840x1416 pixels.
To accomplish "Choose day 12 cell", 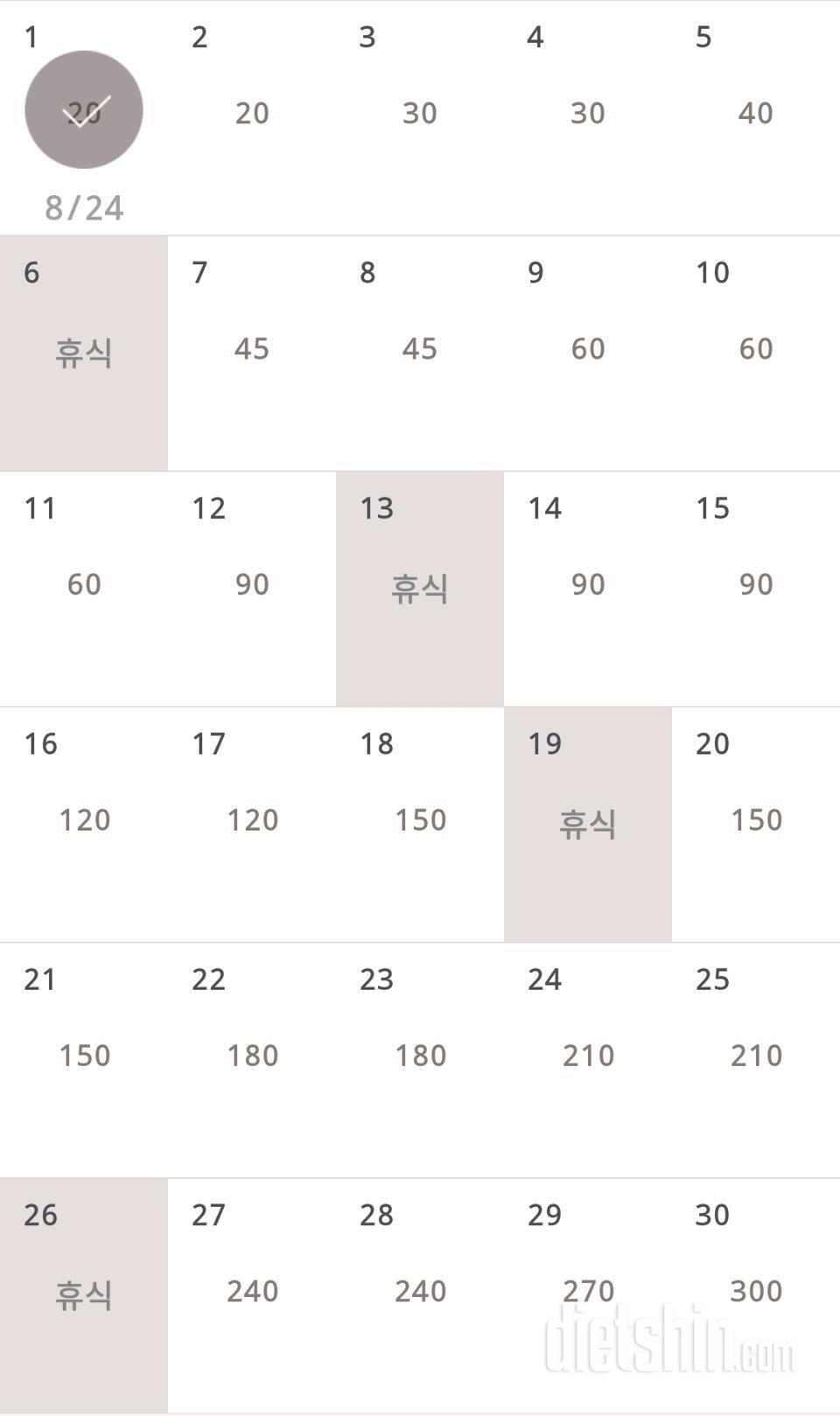I will (252, 589).
